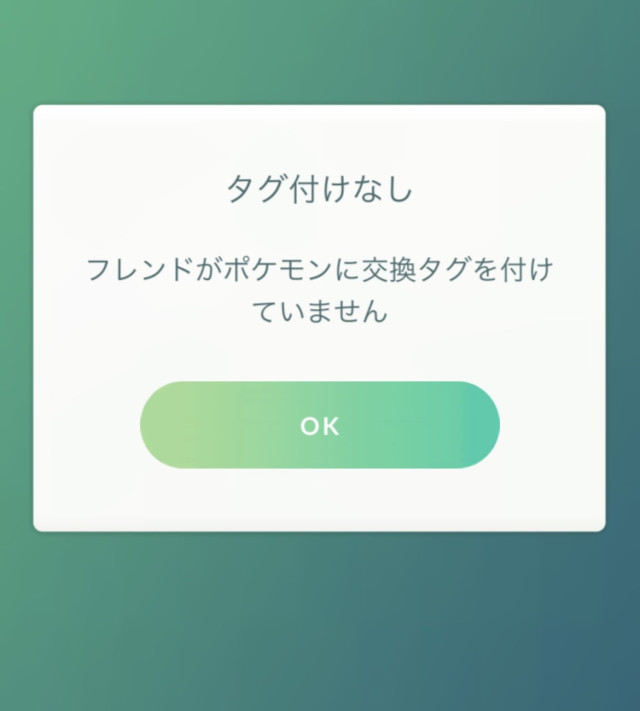Tap OK to dismiss the dialog
The image size is (640, 711).
(319, 425)
